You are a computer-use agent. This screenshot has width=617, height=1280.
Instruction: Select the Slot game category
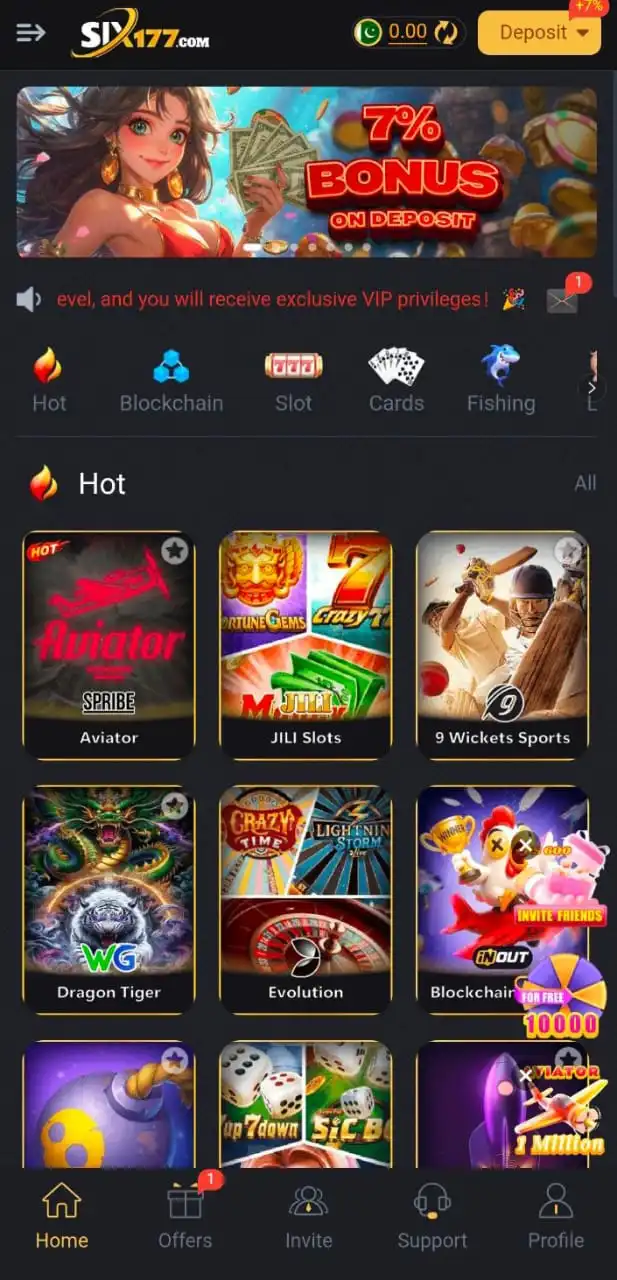pyautogui.click(x=293, y=381)
